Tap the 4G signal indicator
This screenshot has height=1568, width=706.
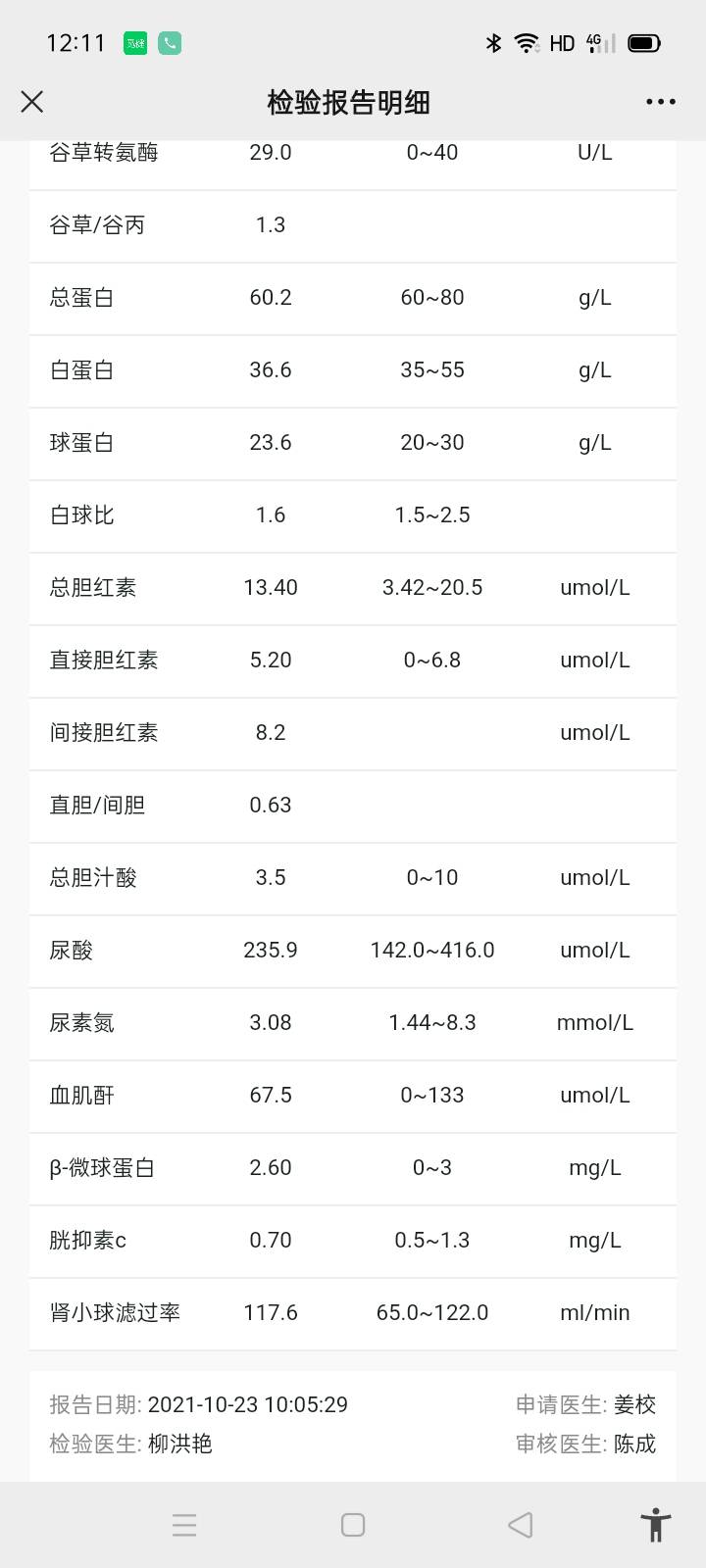[598, 43]
